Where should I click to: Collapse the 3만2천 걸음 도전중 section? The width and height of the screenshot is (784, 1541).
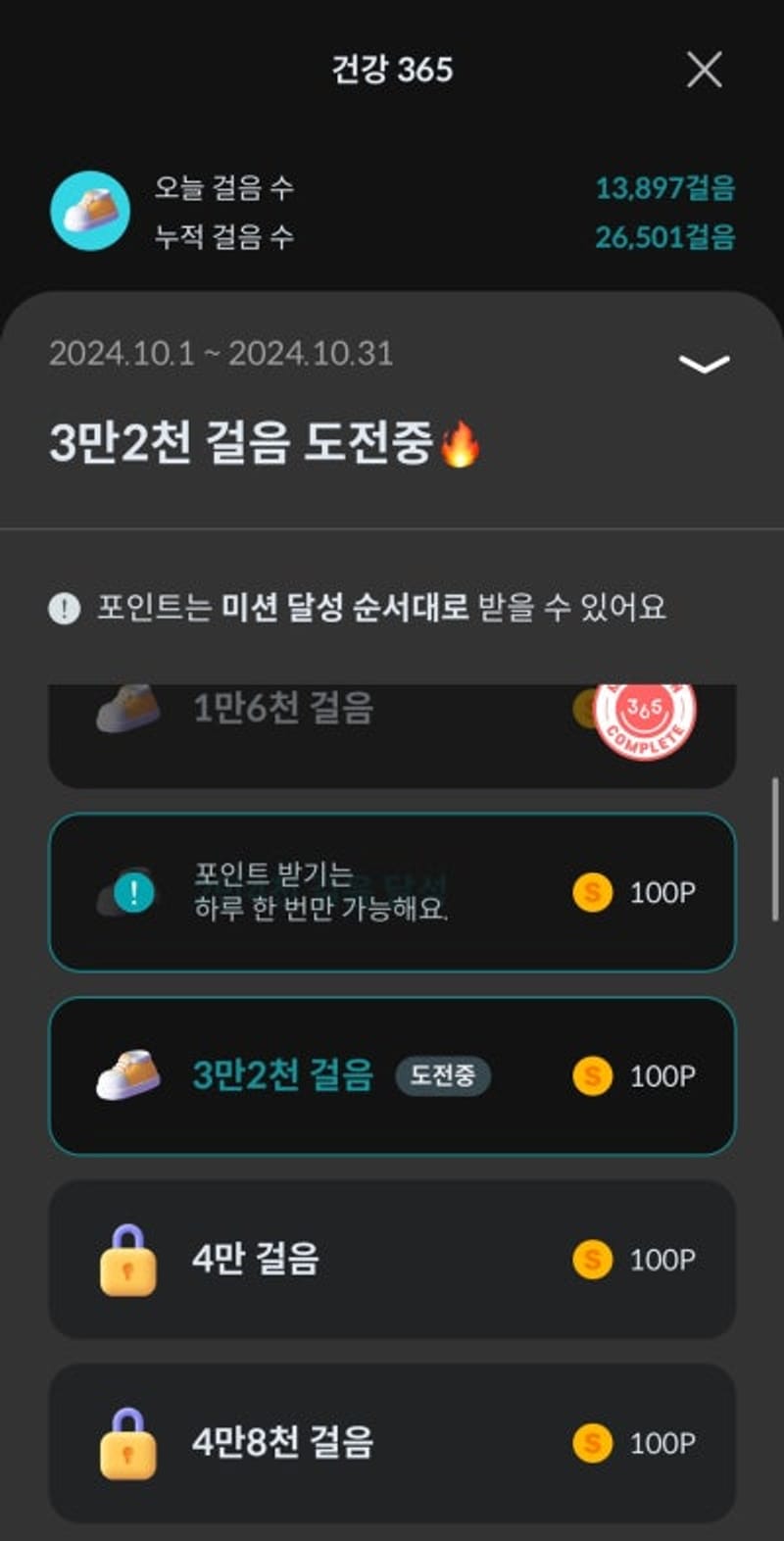pyautogui.click(x=704, y=365)
